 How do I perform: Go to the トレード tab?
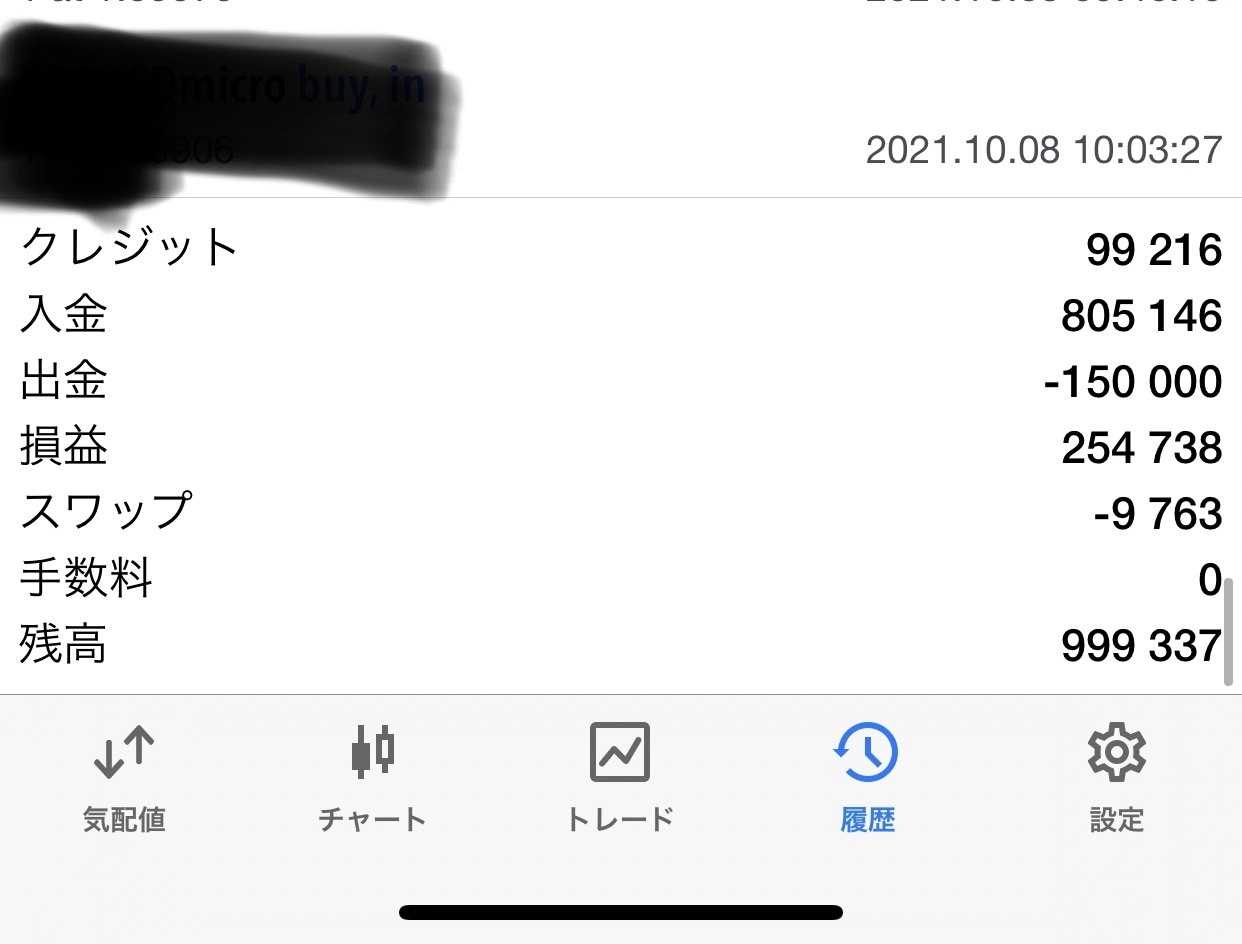coord(620,780)
